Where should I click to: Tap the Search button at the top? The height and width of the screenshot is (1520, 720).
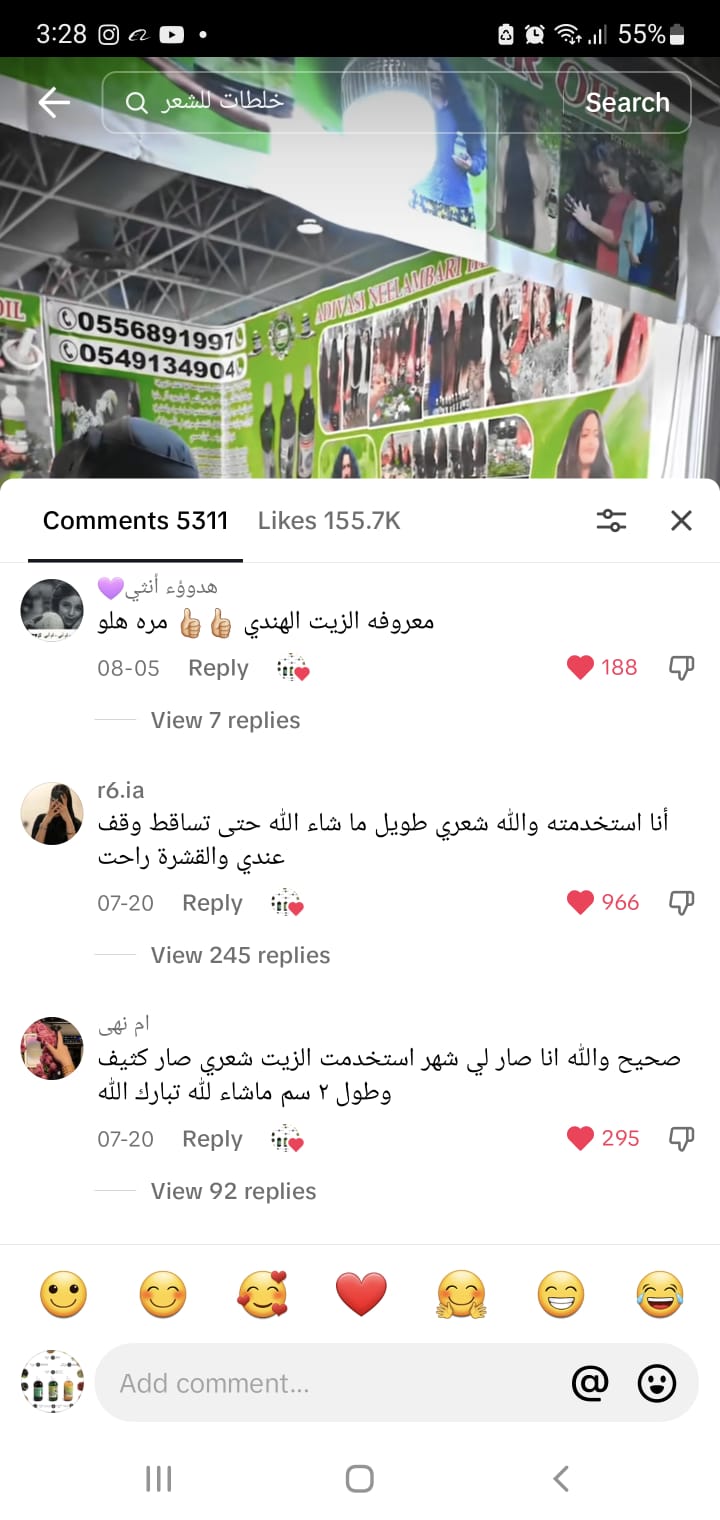627,102
